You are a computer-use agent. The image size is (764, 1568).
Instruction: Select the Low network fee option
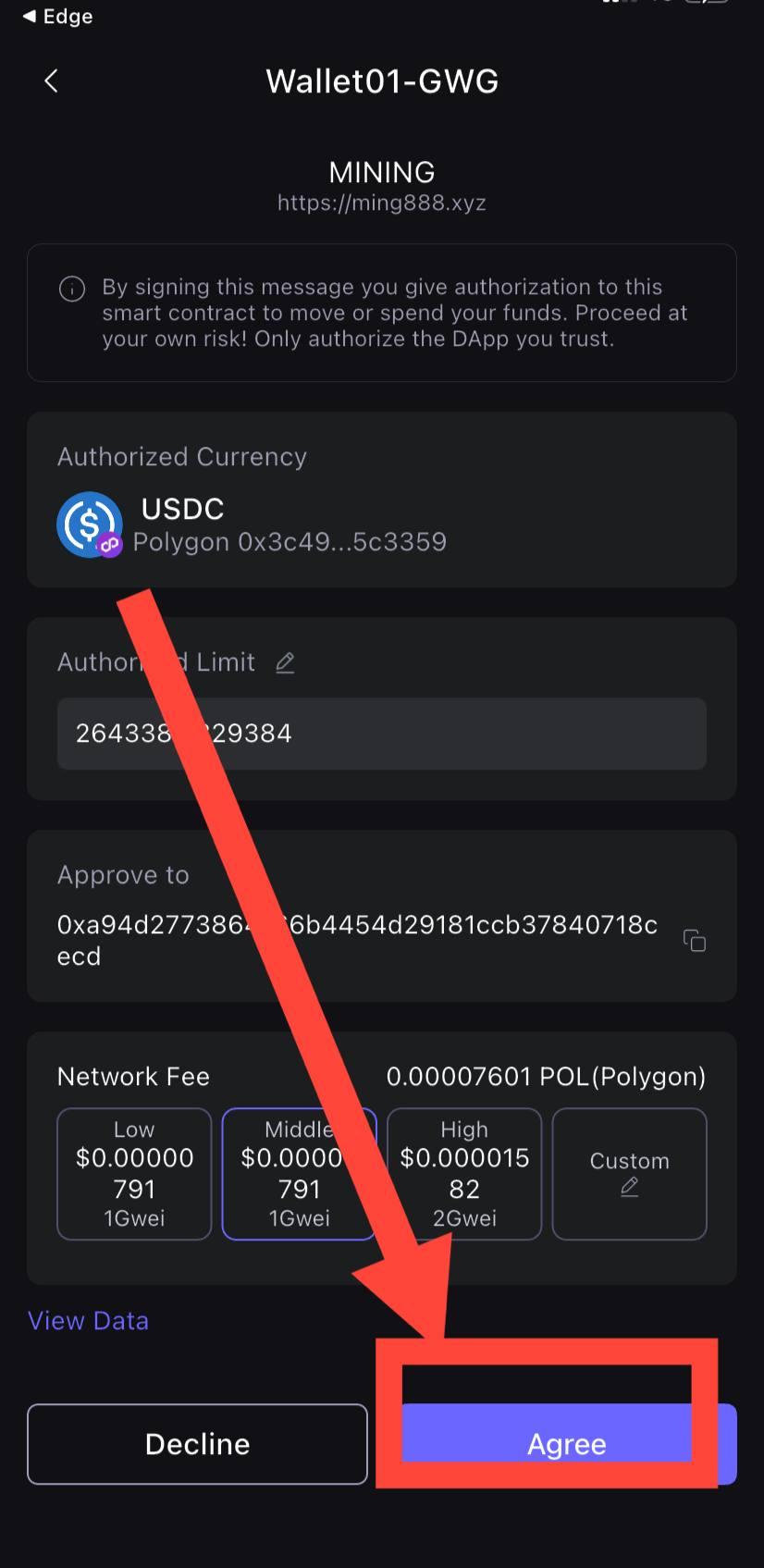pyautogui.click(x=134, y=1174)
